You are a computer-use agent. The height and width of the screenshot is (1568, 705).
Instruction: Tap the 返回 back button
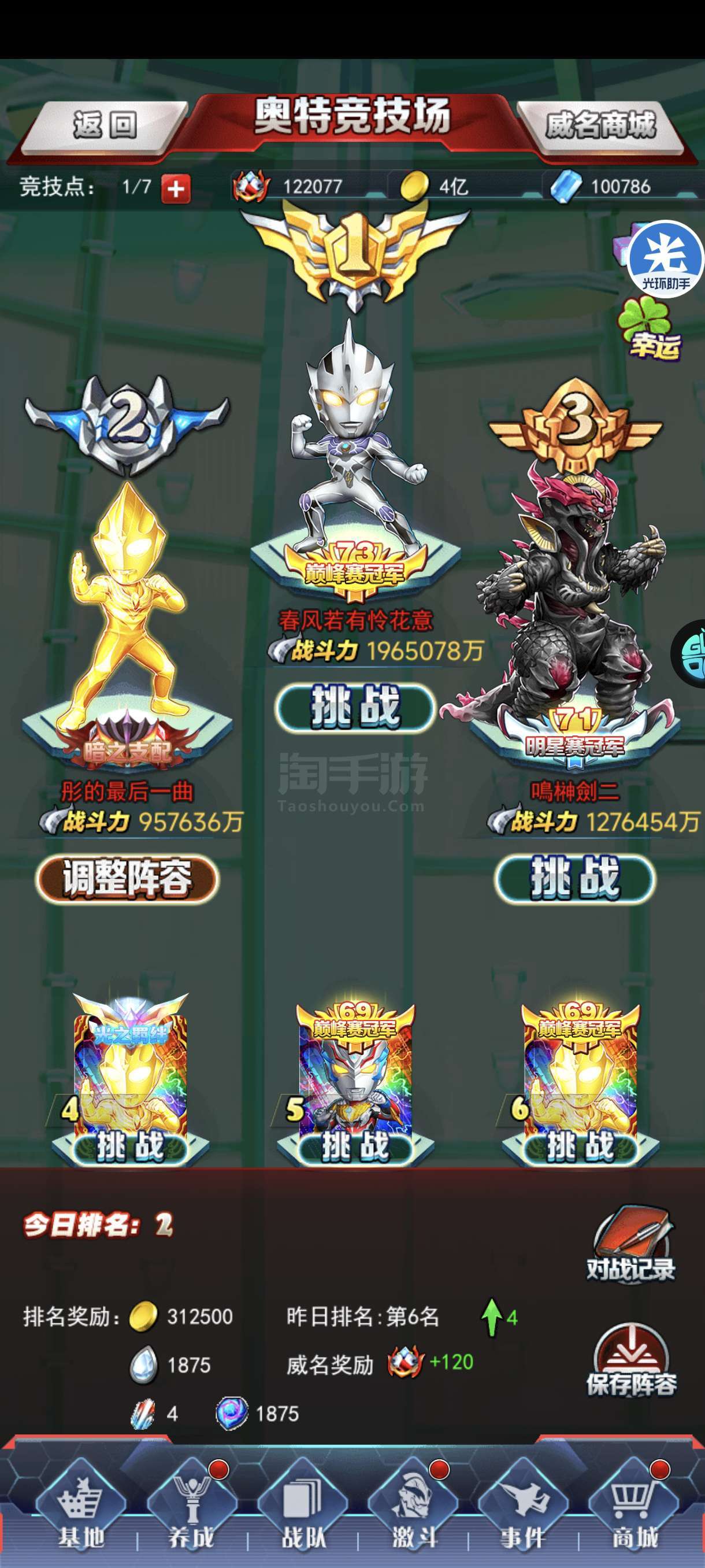[x=105, y=126]
